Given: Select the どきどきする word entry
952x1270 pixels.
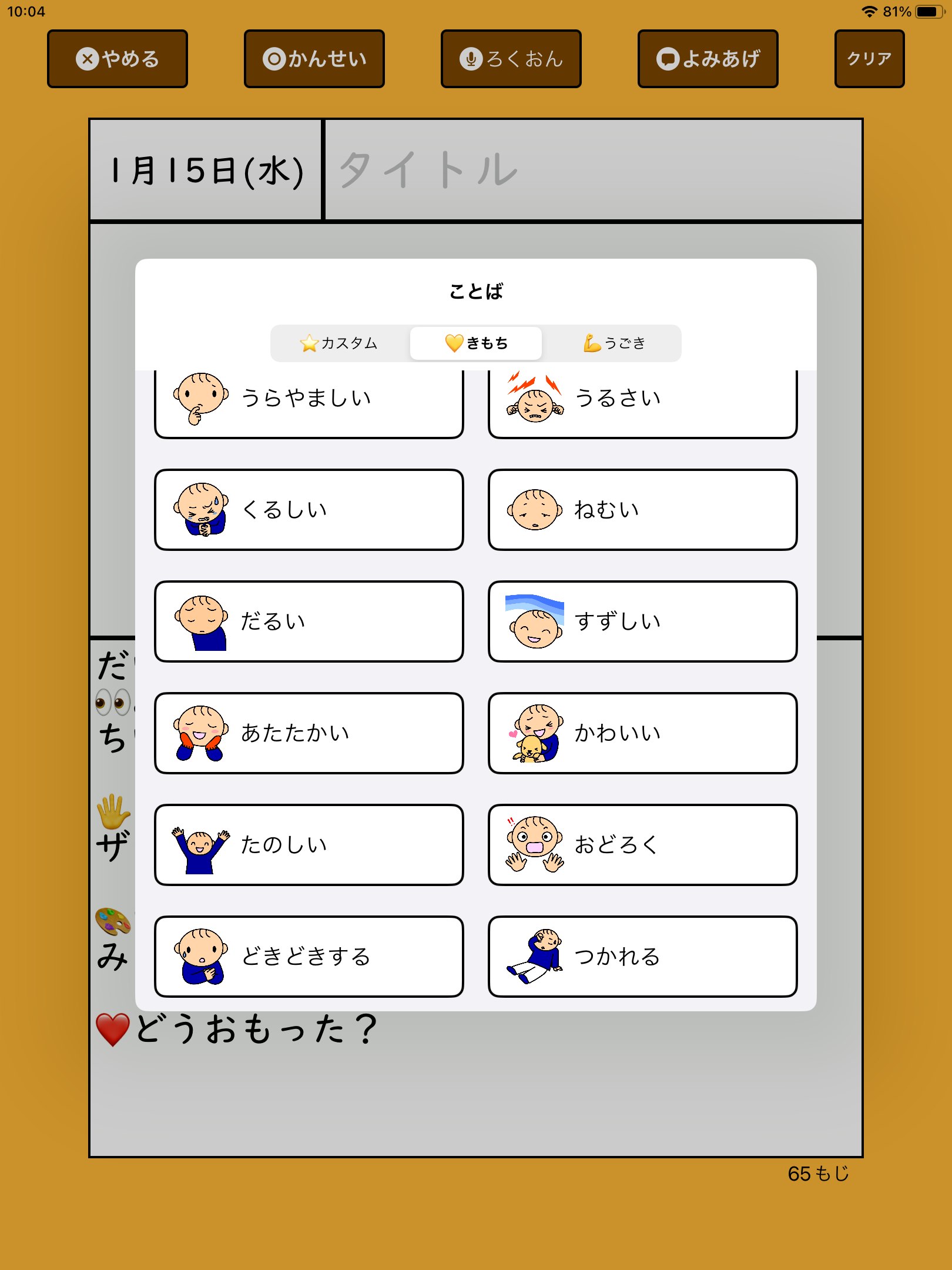Looking at the screenshot, I should tap(309, 956).
